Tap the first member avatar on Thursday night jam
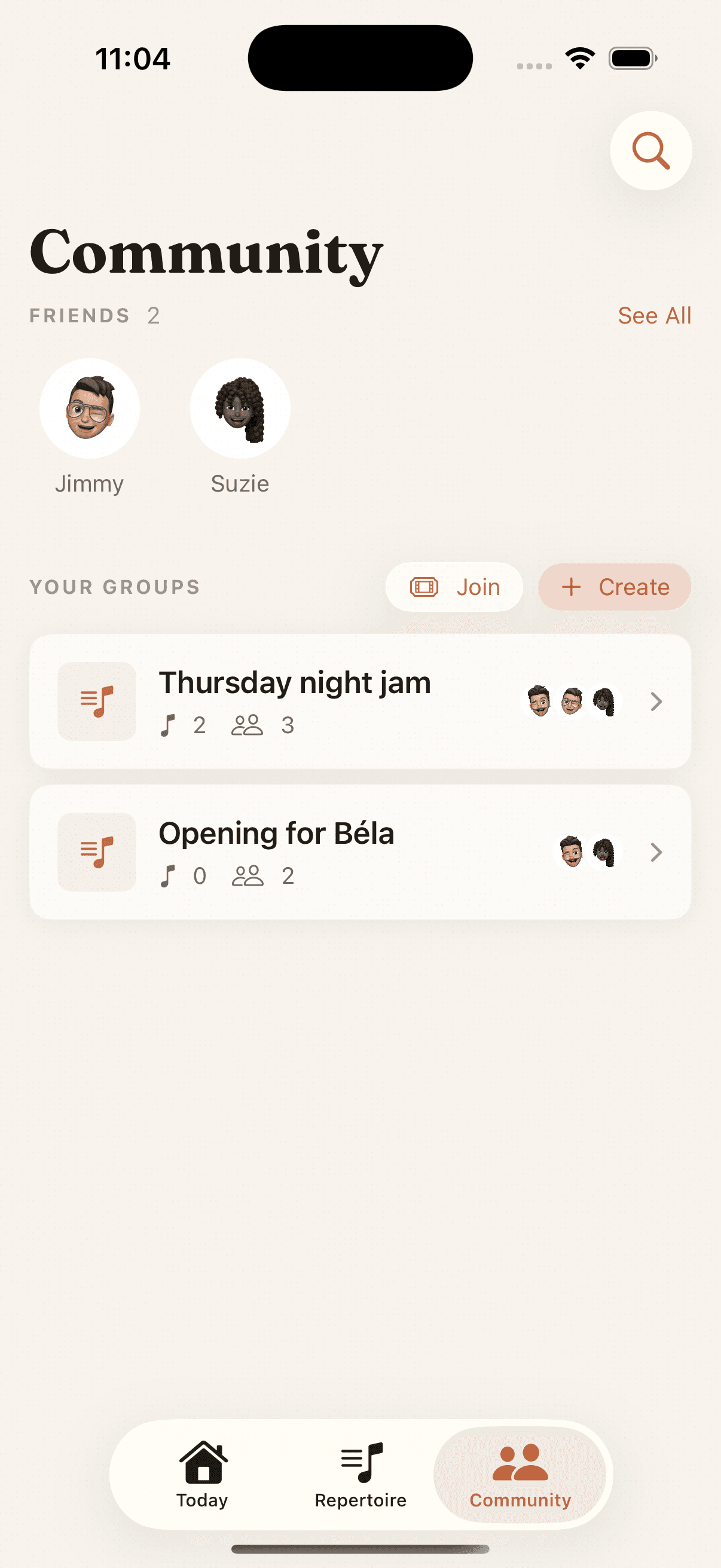This screenshot has width=721, height=1568. [x=539, y=701]
